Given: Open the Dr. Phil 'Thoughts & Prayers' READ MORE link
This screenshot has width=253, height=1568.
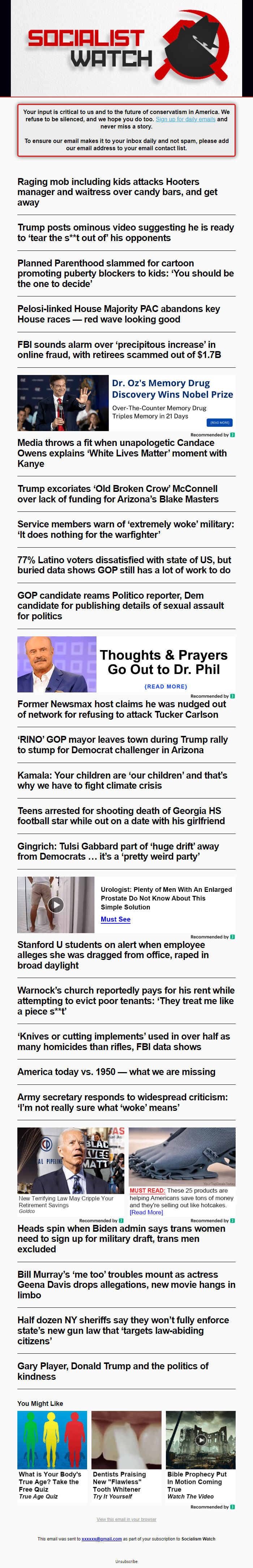Looking at the screenshot, I should (x=166, y=686).
